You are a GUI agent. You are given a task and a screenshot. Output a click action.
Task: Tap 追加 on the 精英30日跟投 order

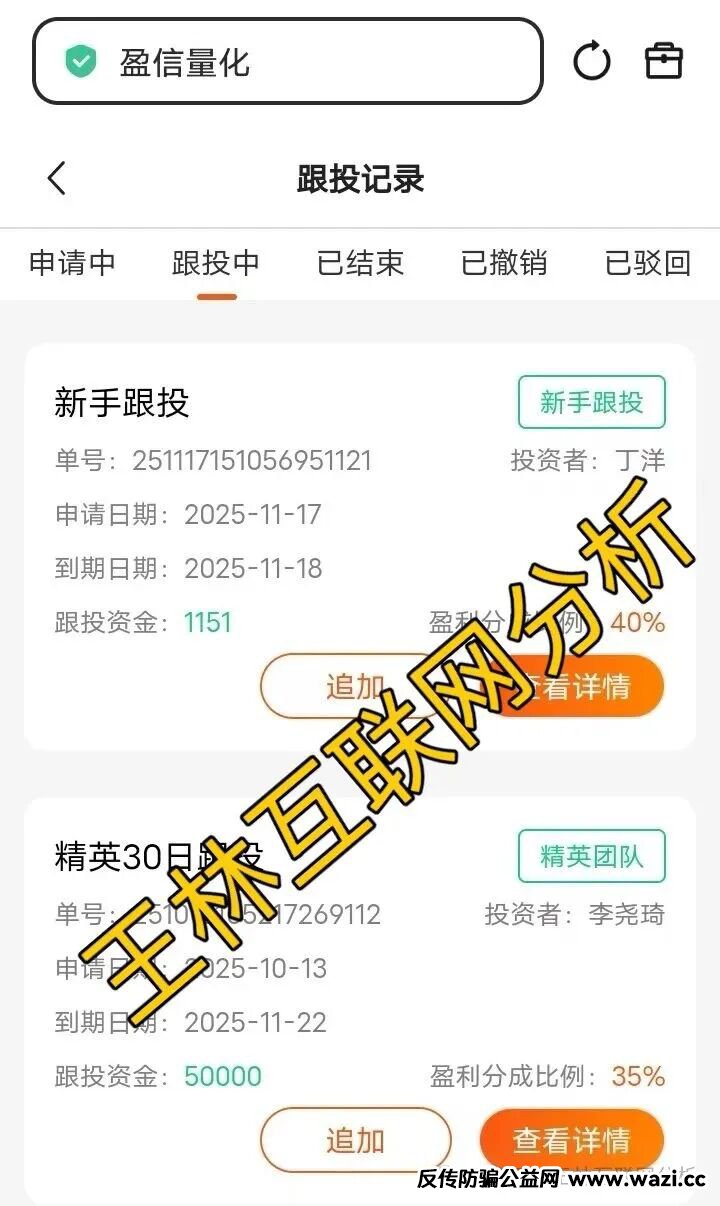(355, 1140)
